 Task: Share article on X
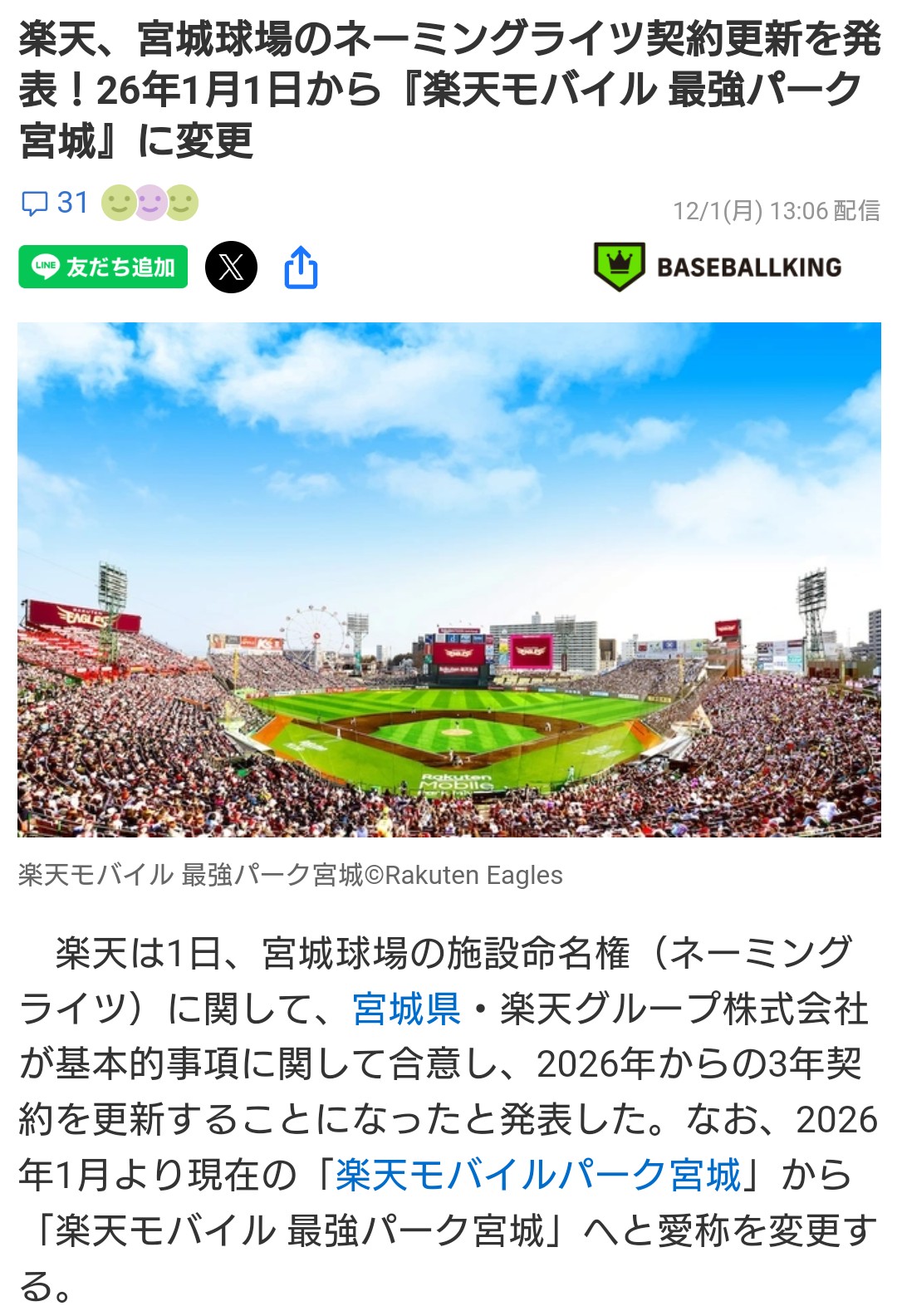click(231, 267)
